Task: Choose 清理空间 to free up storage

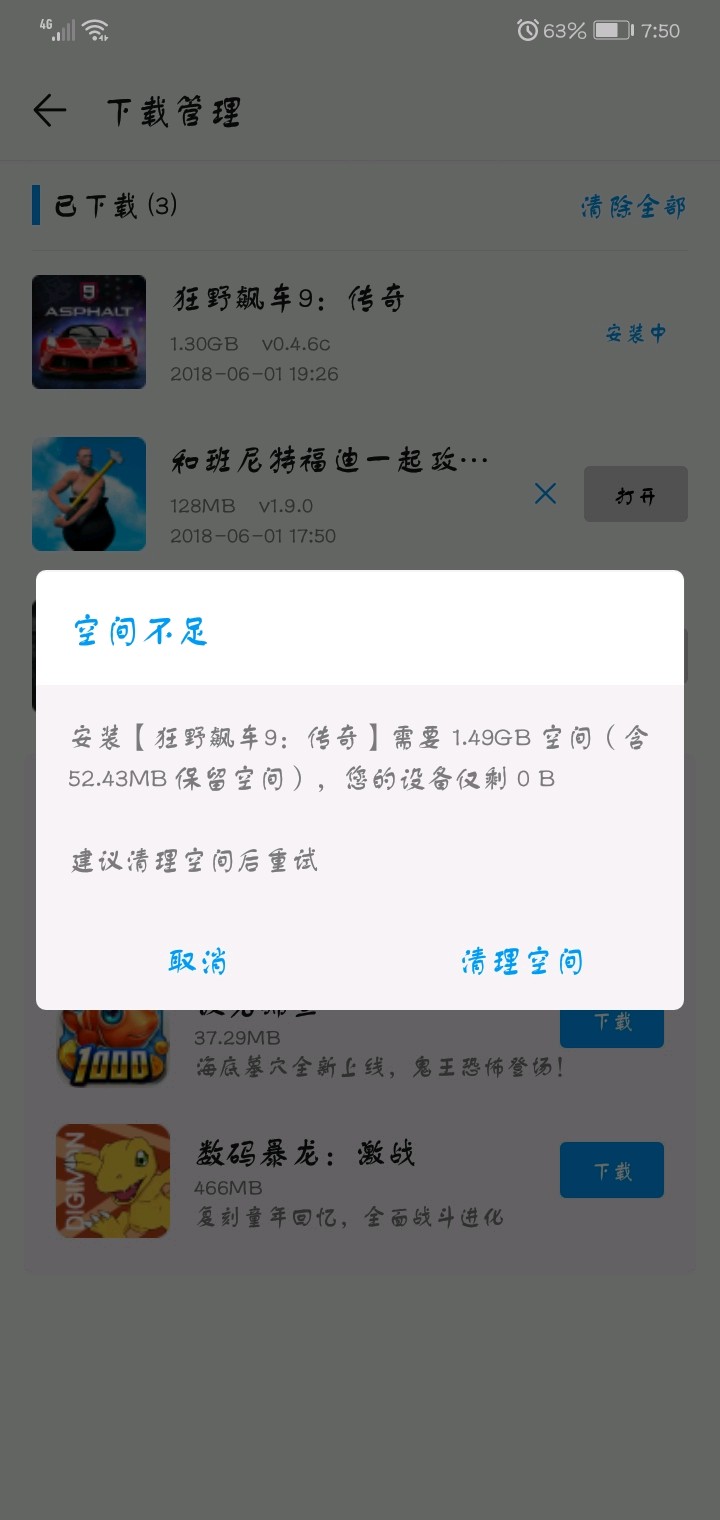Action: (x=521, y=961)
